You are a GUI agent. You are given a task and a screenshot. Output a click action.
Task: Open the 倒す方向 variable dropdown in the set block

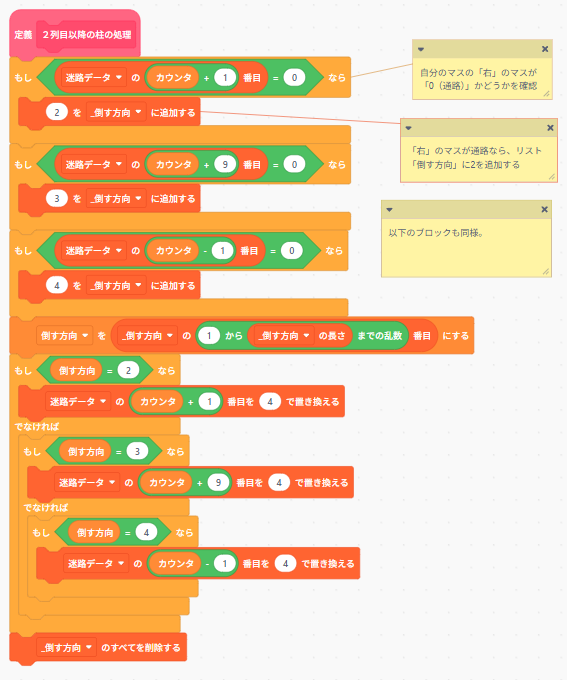64,336
